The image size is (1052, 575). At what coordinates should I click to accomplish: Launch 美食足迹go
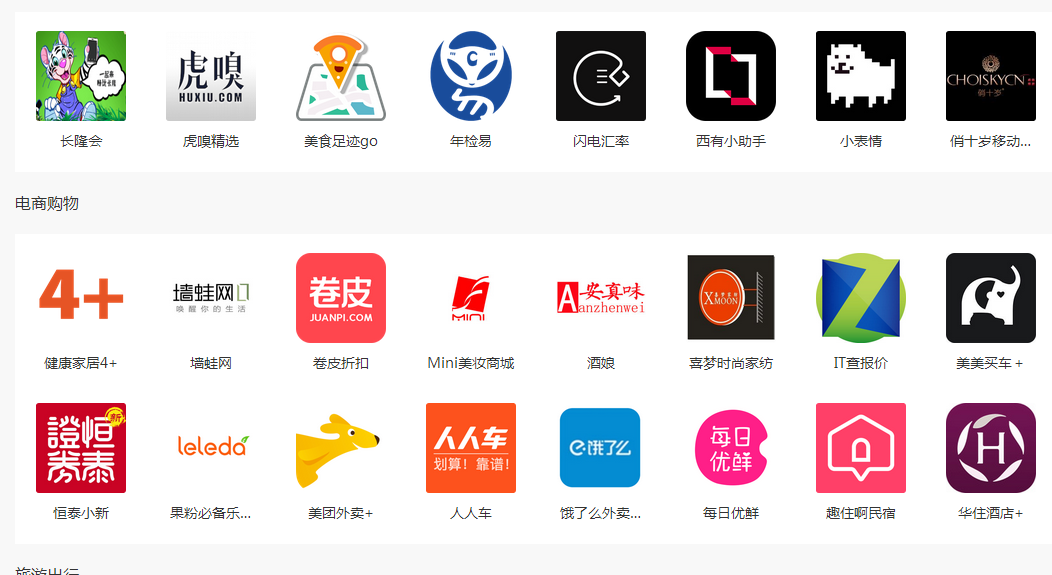[341, 77]
